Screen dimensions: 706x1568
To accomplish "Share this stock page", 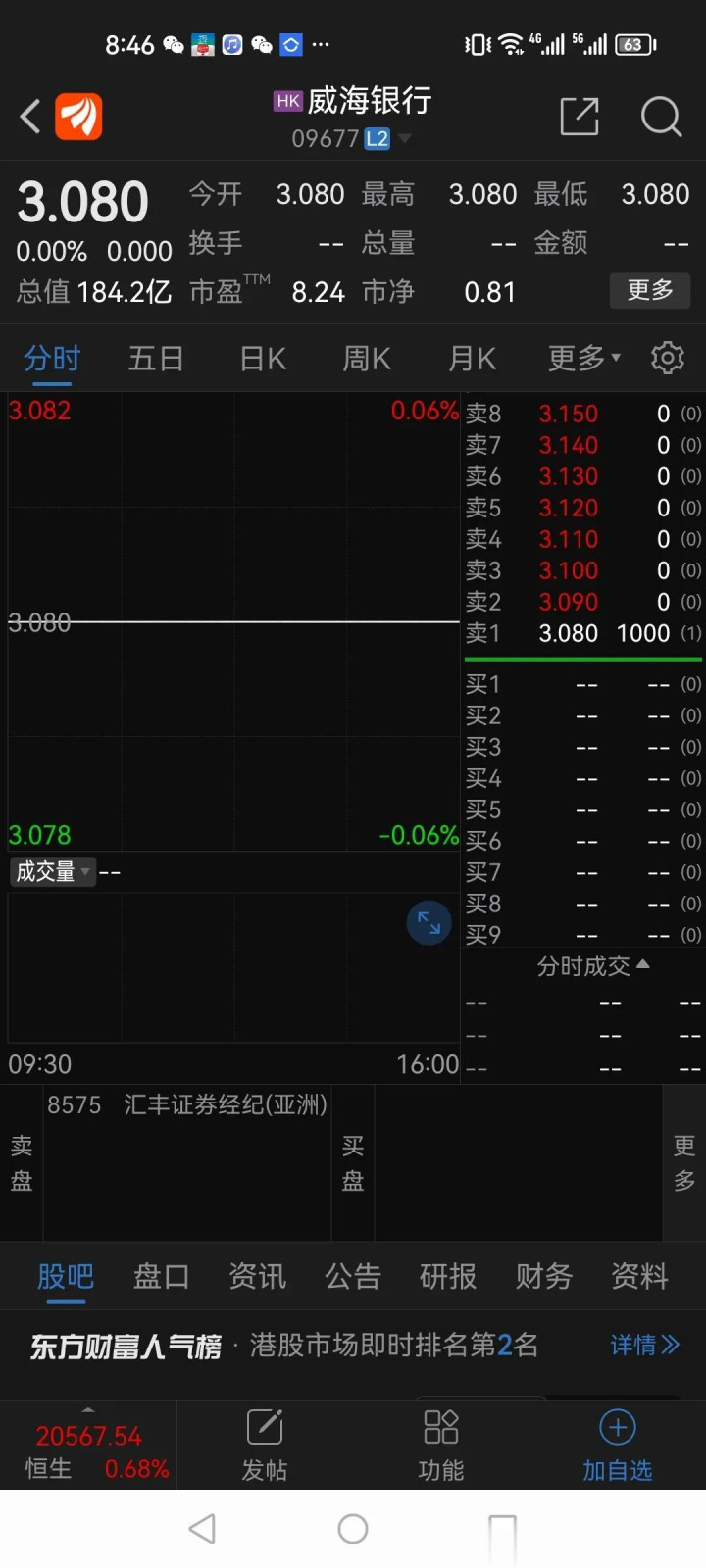I will coord(580,117).
